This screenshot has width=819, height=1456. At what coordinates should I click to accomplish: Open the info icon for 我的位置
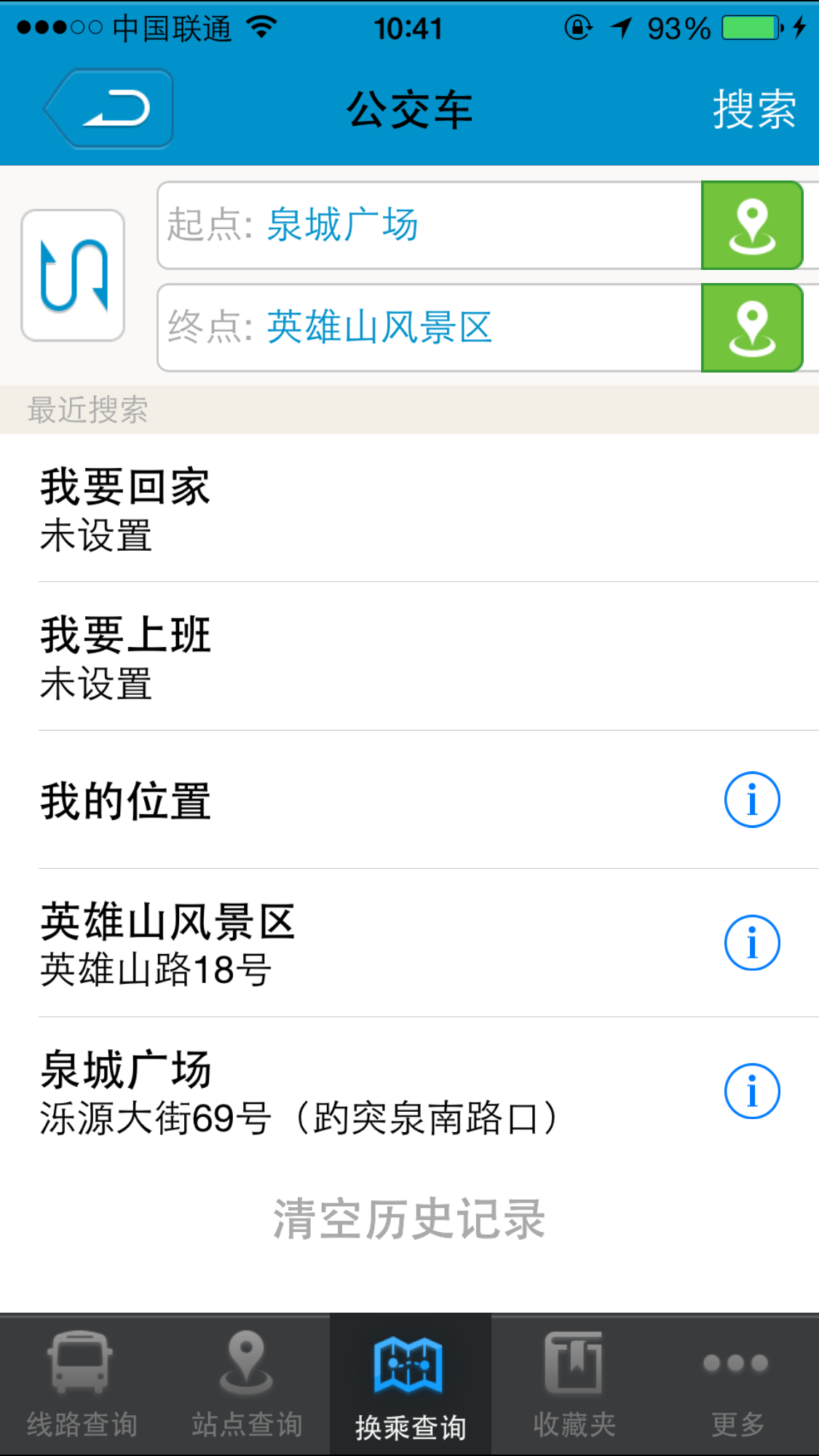(752, 800)
